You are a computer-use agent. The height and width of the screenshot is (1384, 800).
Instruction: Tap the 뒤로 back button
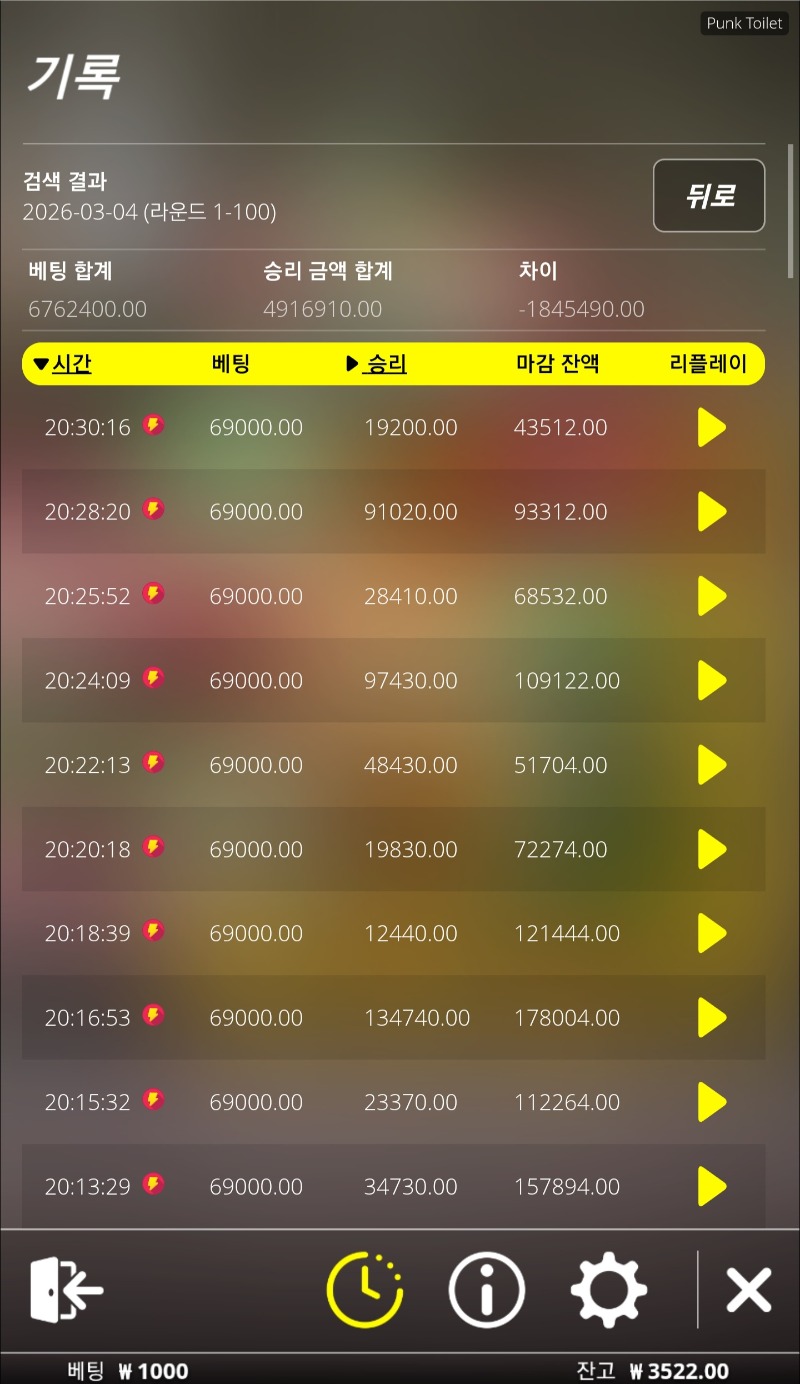[x=709, y=196]
